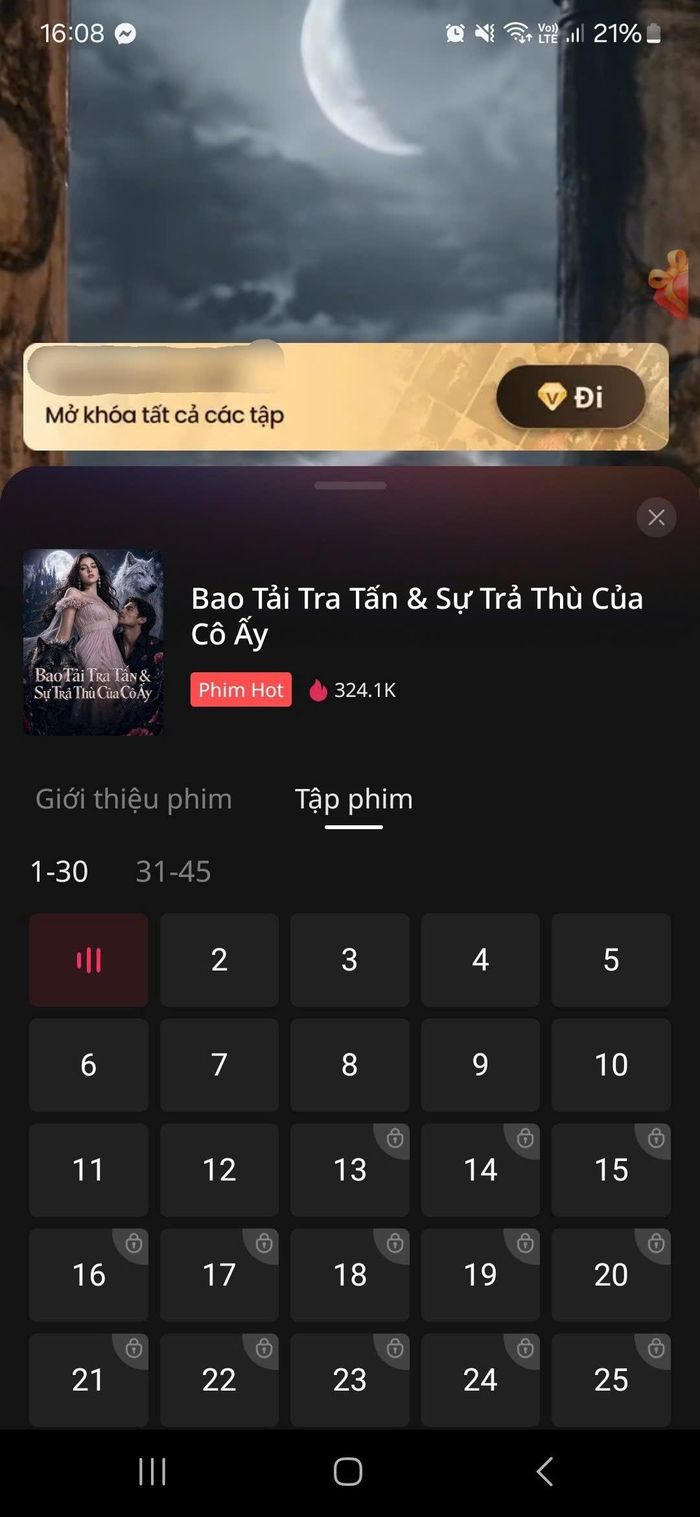Play episode 2
Image resolution: width=700 pixels, height=1517 pixels.
click(x=219, y=960)
